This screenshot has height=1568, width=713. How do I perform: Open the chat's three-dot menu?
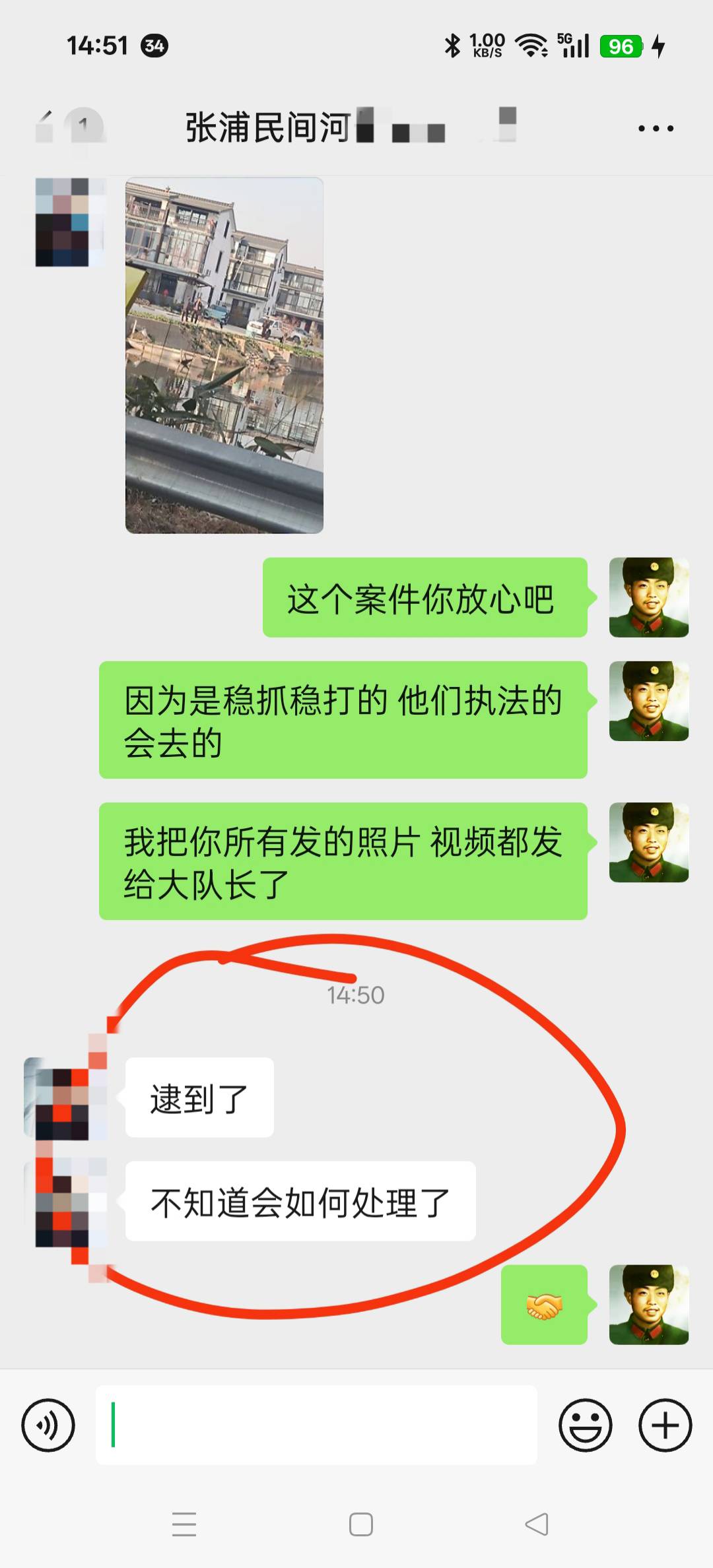[x=656, y=129]
